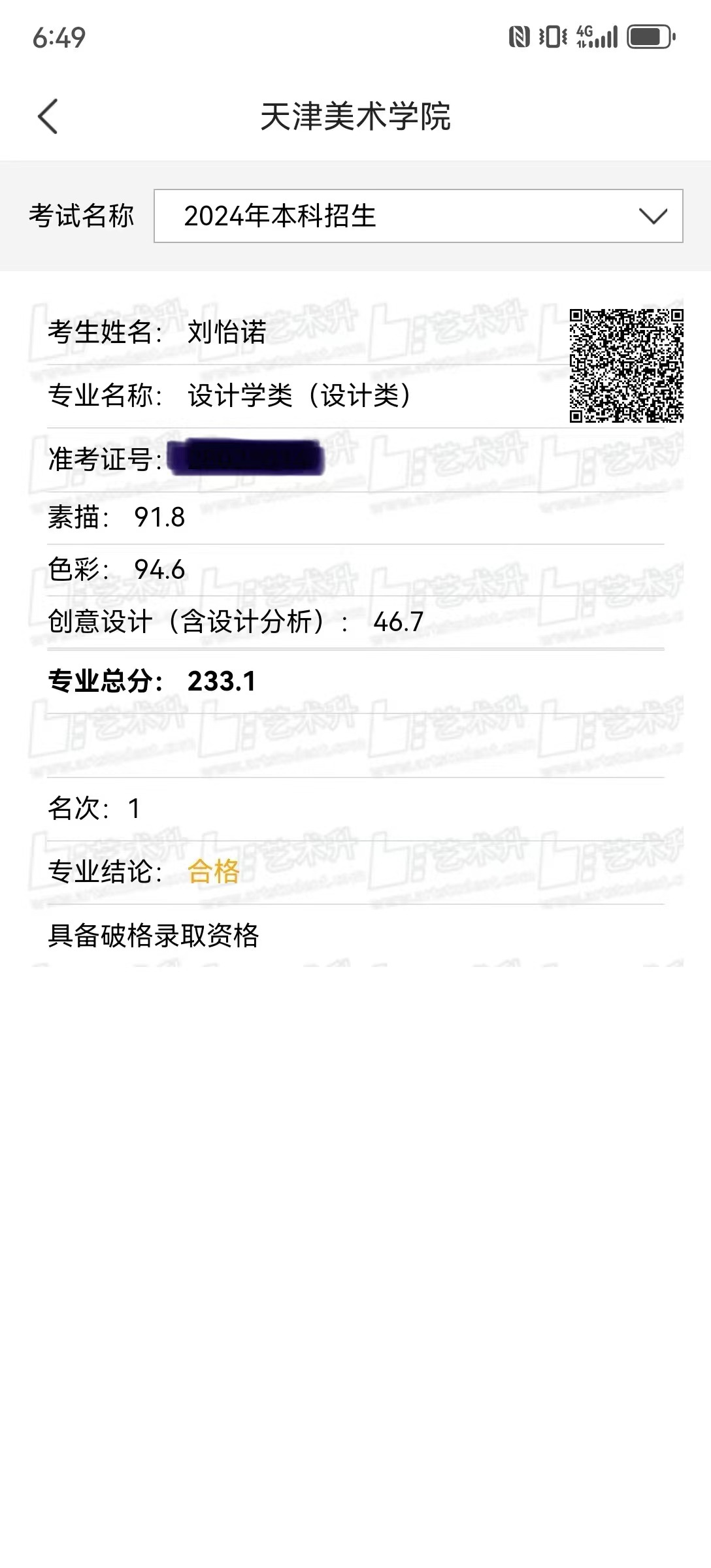This screenshot has height=1568, width=711.
Task: Open the 2024年本科招生 exam name dropdown
Action: 418,216
